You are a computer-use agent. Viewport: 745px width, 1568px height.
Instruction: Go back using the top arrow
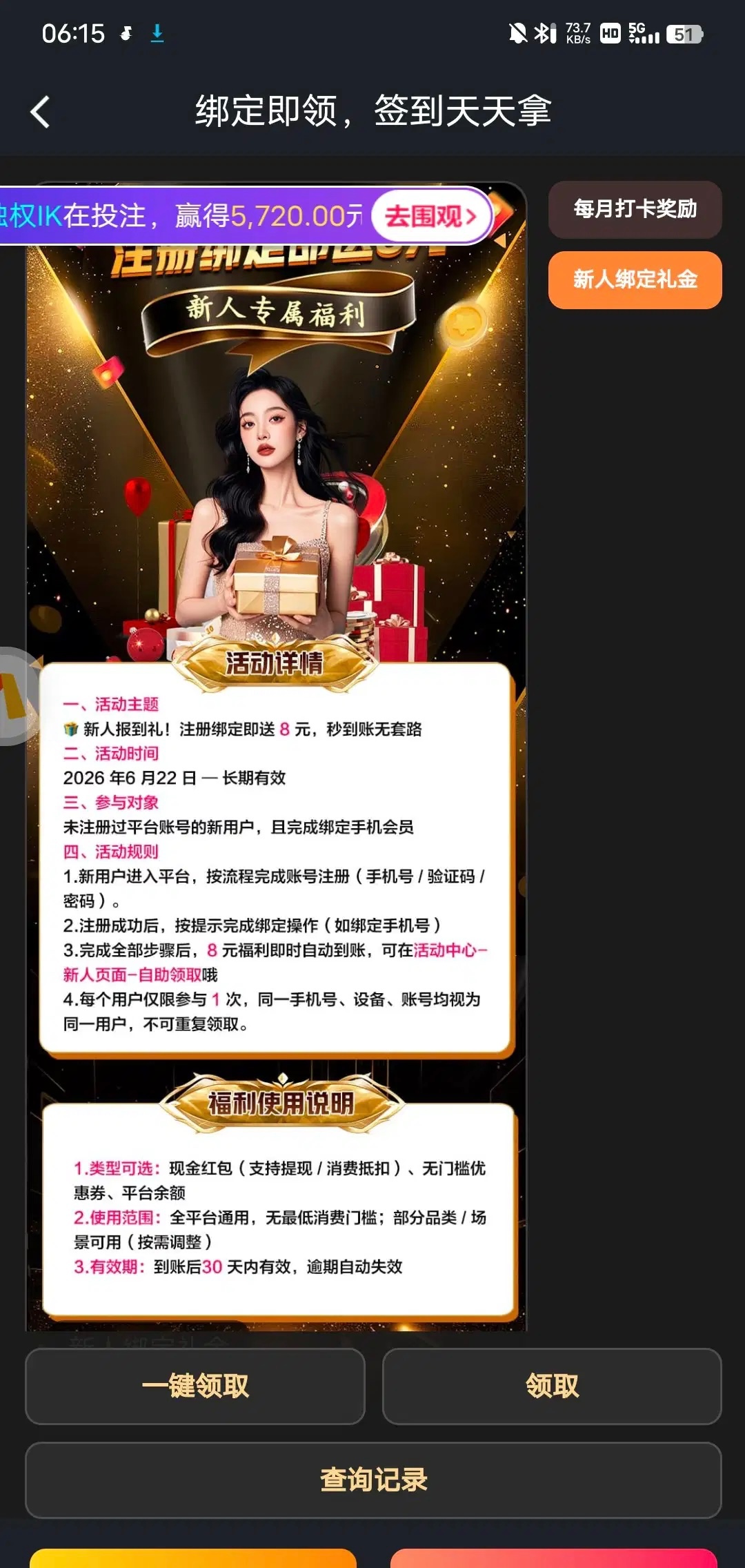point(41,112)
